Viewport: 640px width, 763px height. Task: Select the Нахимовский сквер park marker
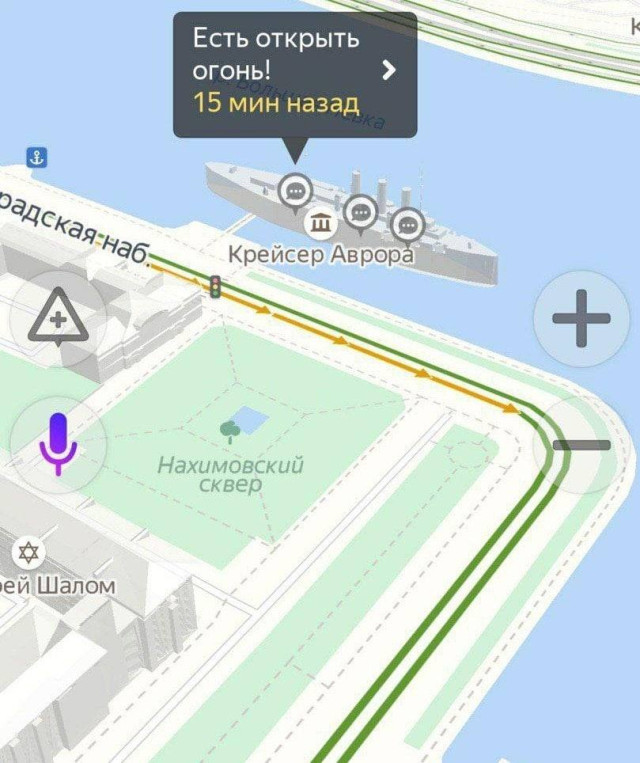[230, 432]
